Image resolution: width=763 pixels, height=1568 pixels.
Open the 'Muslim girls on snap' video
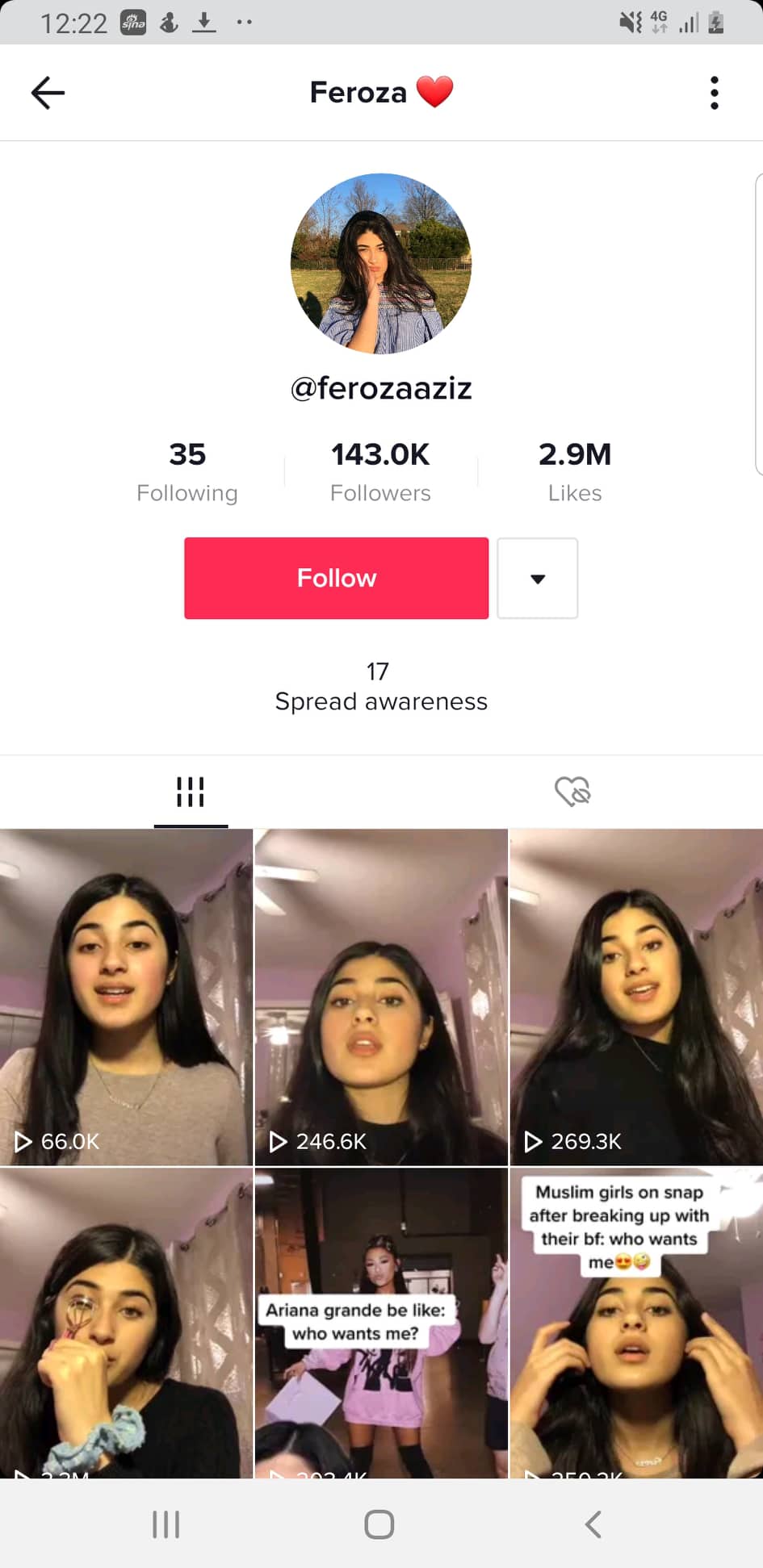tap(636, 1323)
